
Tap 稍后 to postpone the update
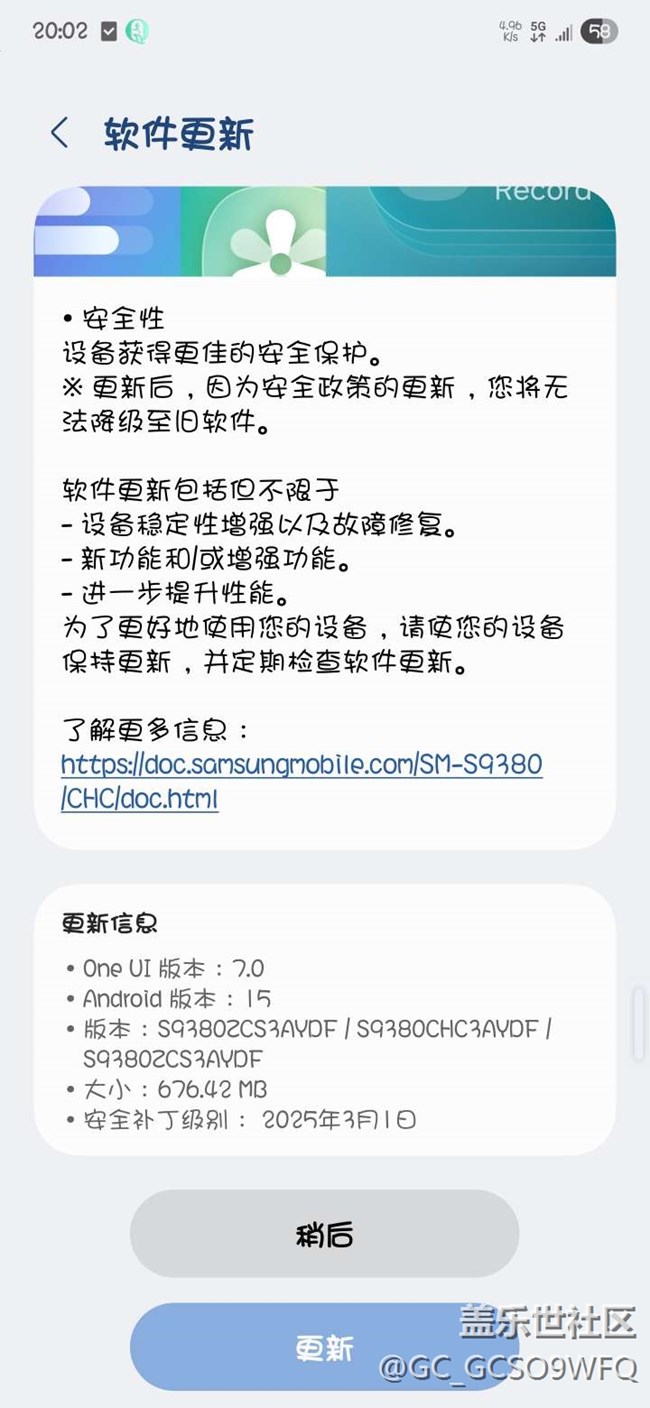click(x=324, y=1234)
